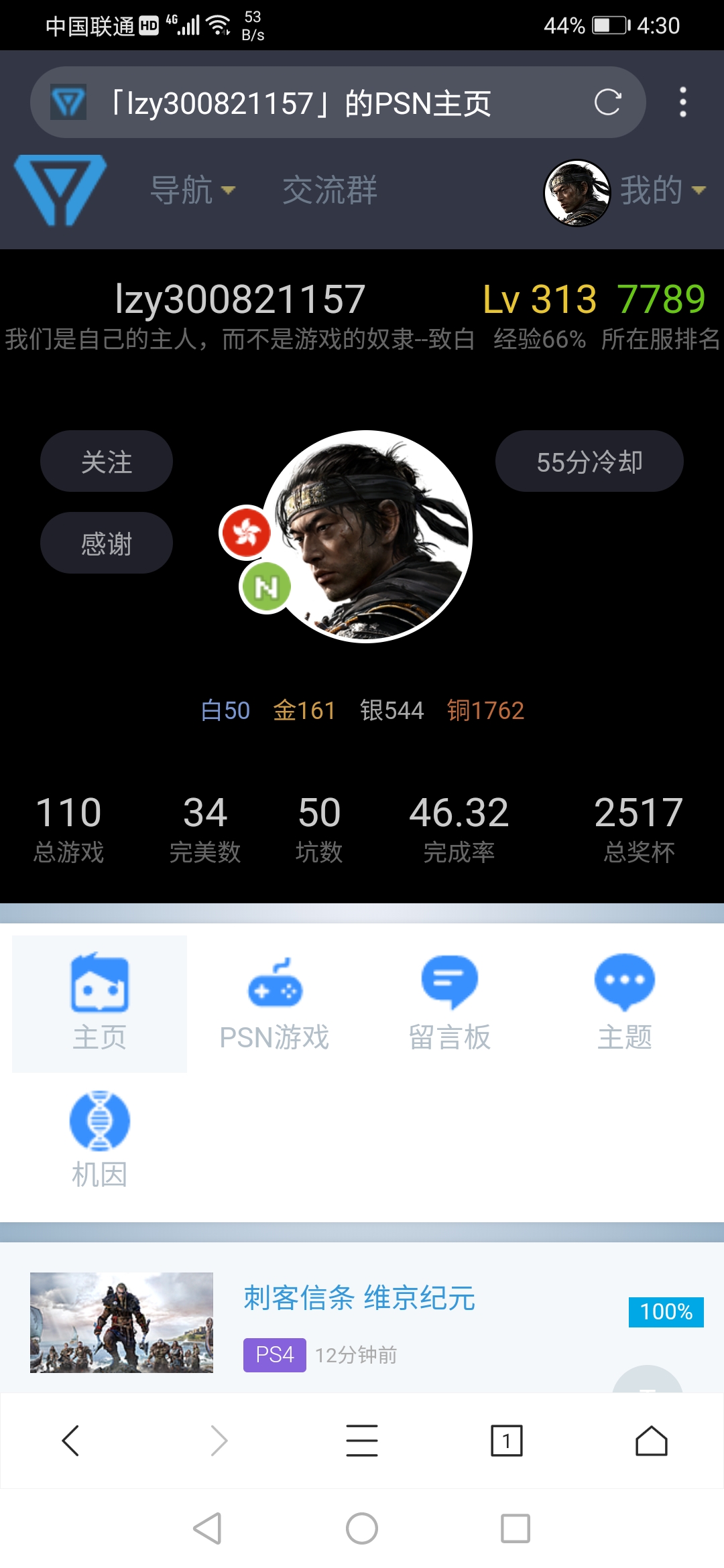724x1568 pixels.
Task: Open the 刺客信条 维京纪元 game entry
Action: (359, 1299)
